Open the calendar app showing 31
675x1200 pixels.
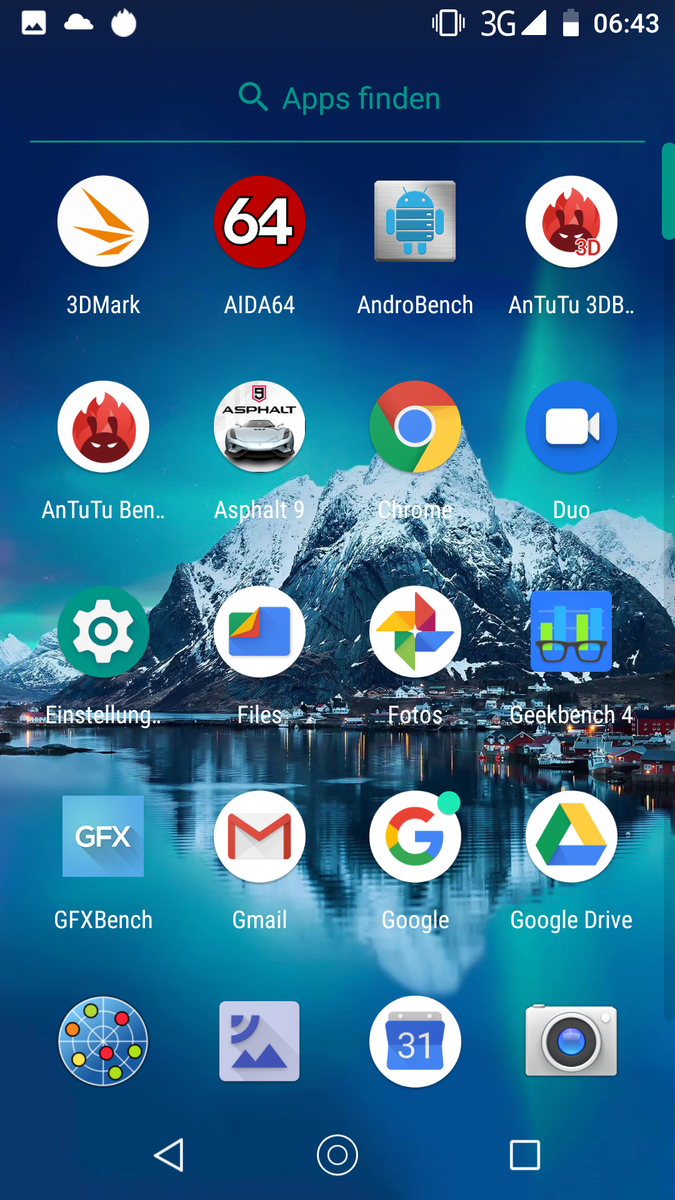[415, 1042]
